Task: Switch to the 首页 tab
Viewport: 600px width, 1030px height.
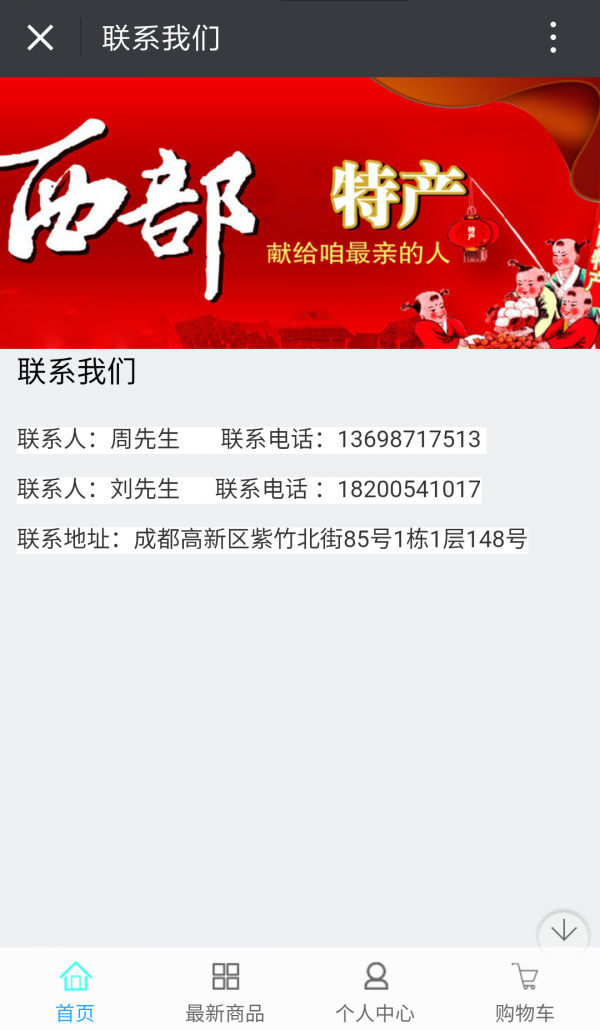Action: click(75, 990)
